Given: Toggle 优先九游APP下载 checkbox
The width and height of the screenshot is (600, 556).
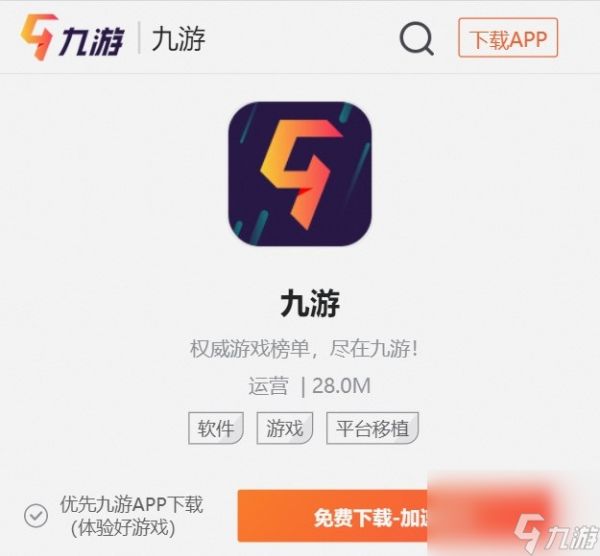Looking at the screenshot, I should (x=36, y=515).
